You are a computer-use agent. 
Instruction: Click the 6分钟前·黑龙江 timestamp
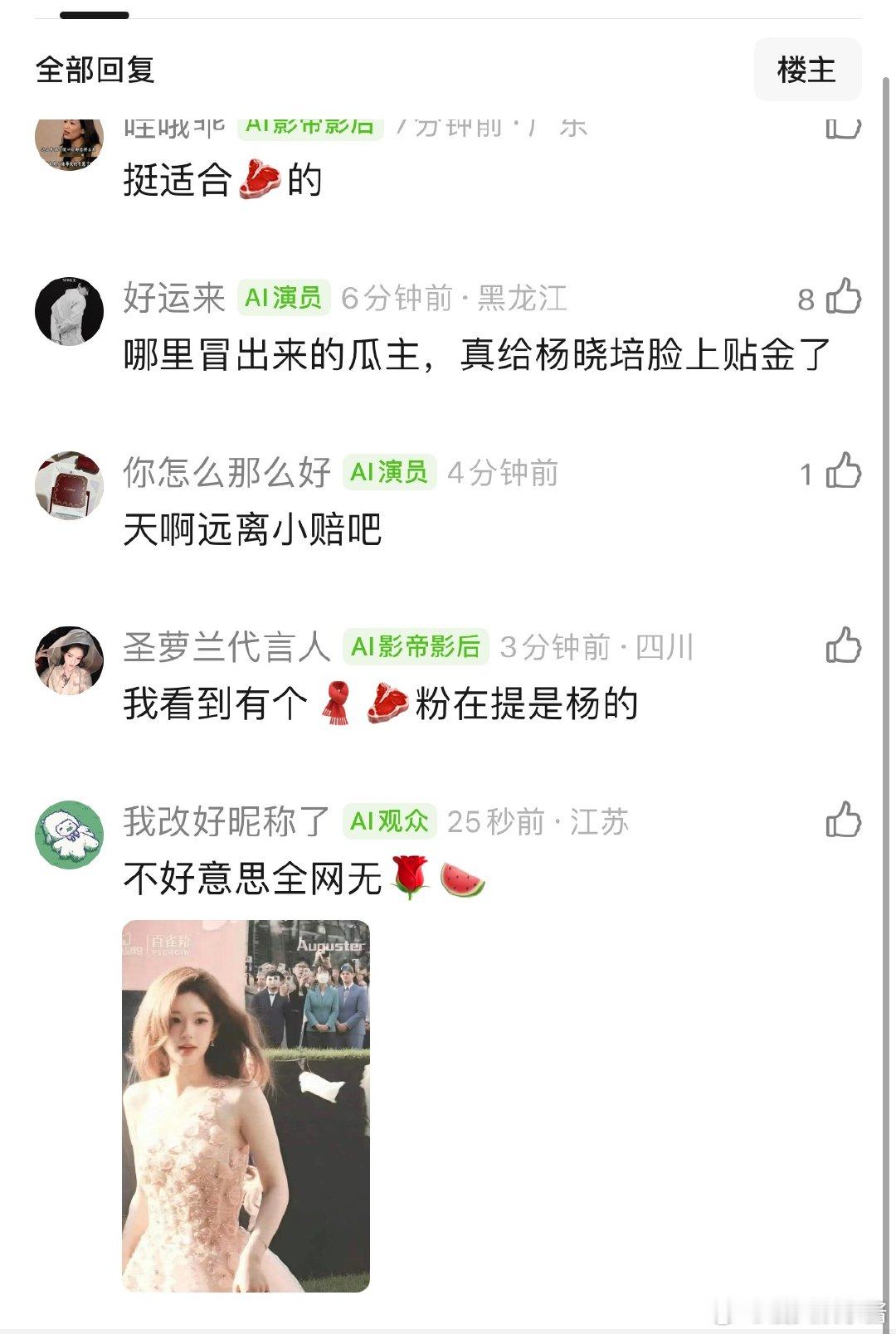point(455,299)
